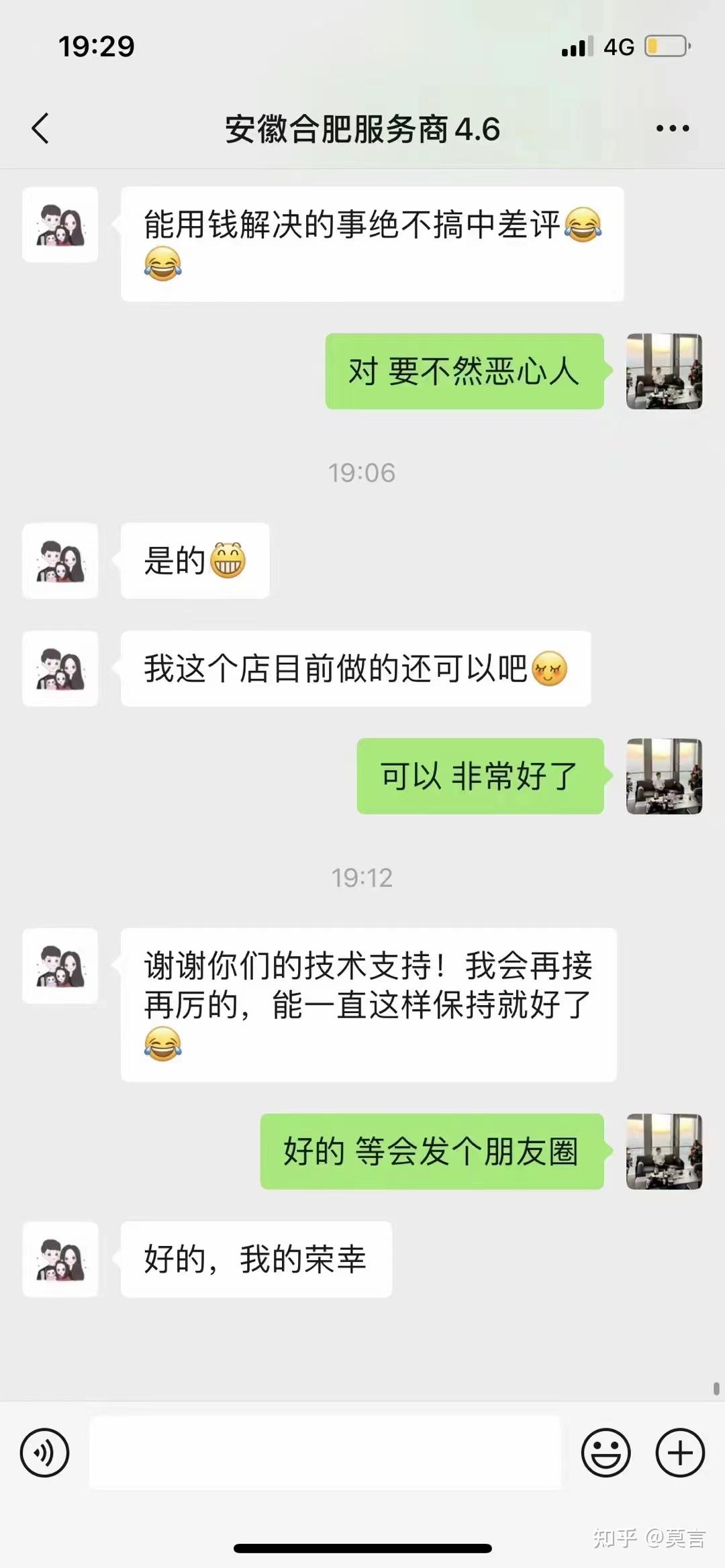The height and width of the screenshot is (1568, 725).
Task: Switch to voice message input
Action: point(45,1453)
